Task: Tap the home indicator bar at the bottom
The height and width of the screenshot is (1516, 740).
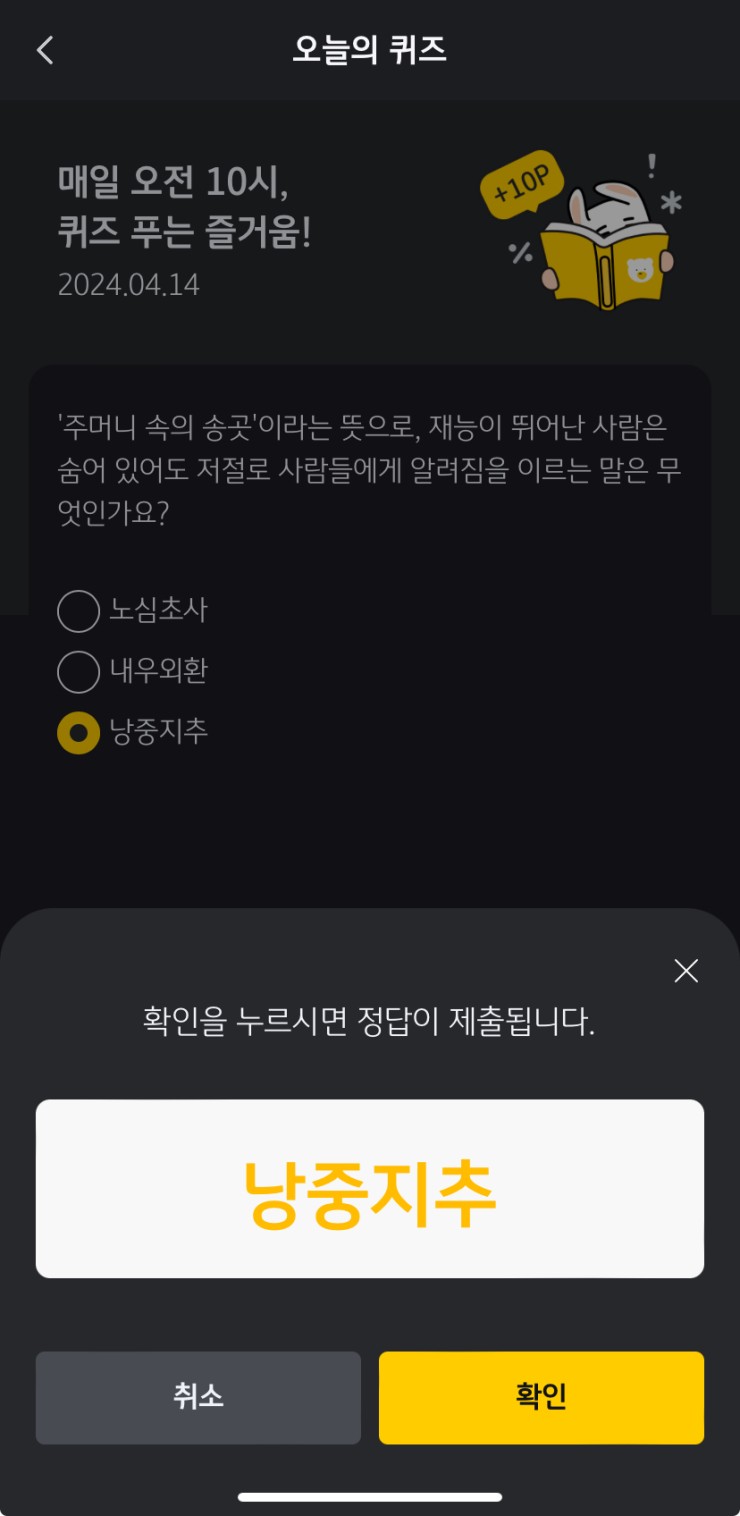Action: coord(370,1498)
